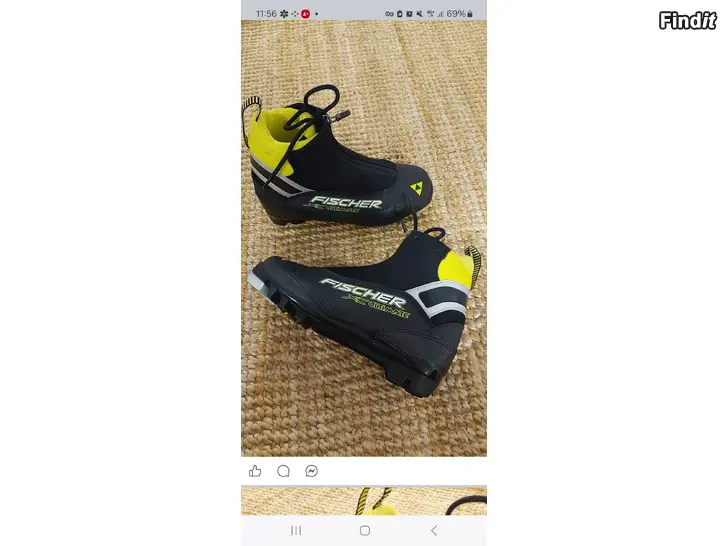The height and width of the screenshot is (546, 728).
Task: Open comments on this photo
Action: click(x=283, y=471)
